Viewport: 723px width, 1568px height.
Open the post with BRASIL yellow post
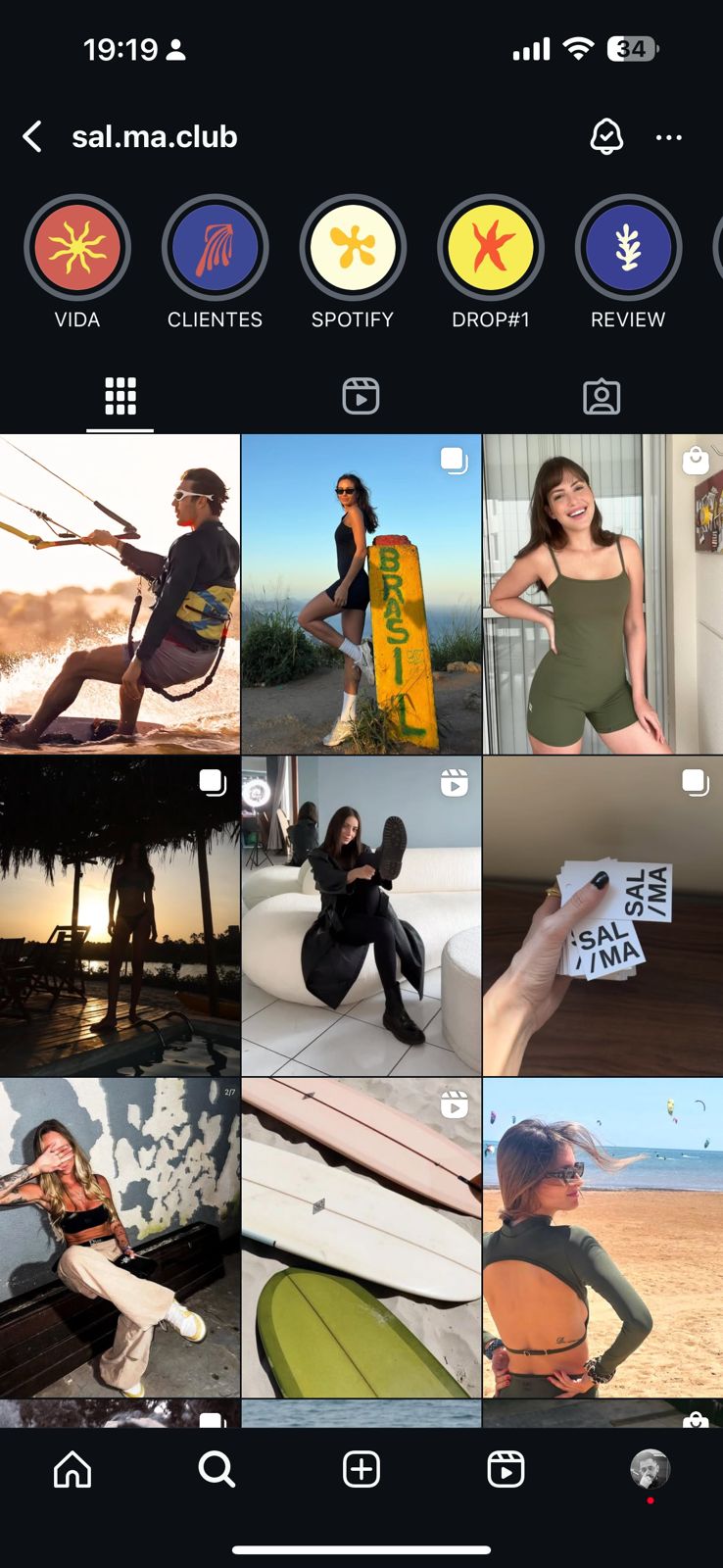[x=361, y=594]
